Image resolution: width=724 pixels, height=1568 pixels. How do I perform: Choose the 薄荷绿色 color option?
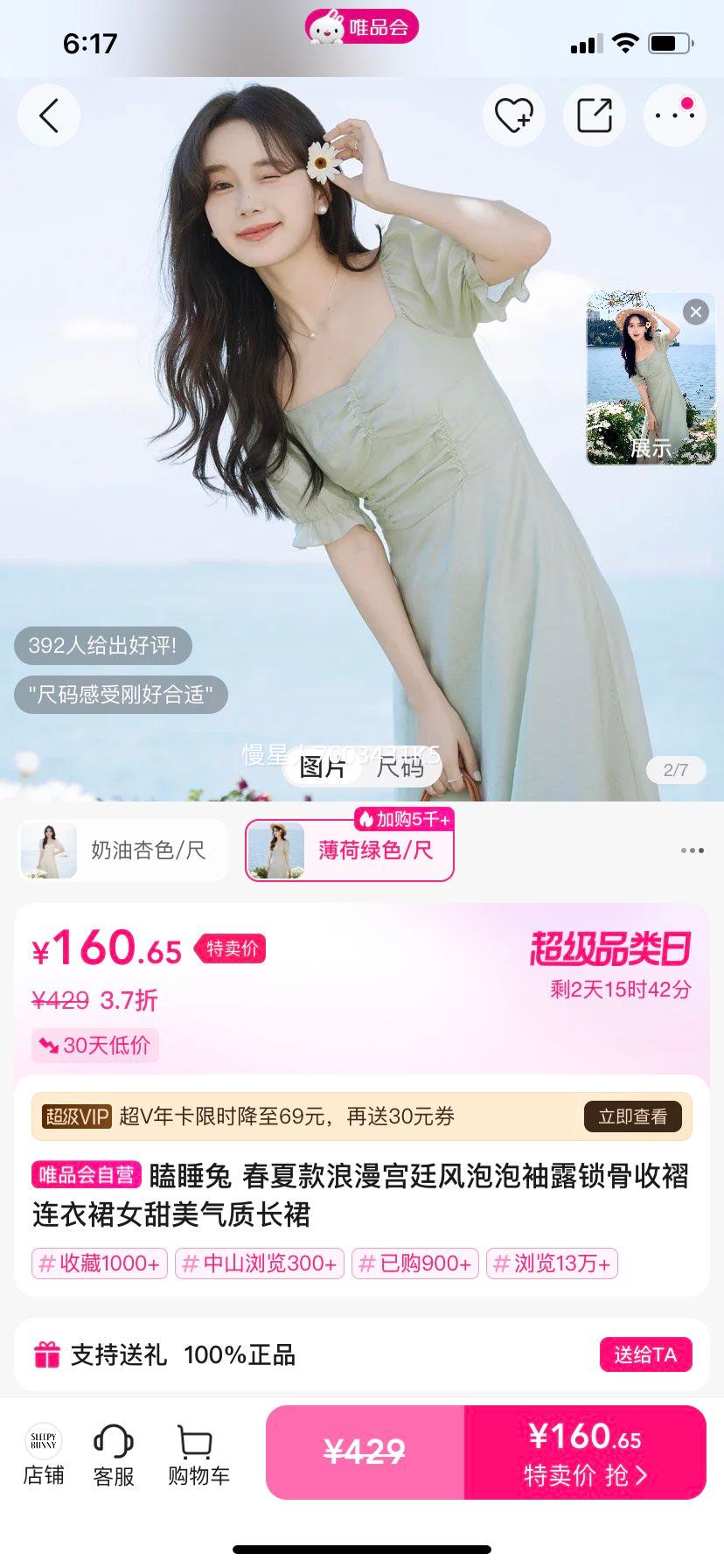tap(350, 850)
